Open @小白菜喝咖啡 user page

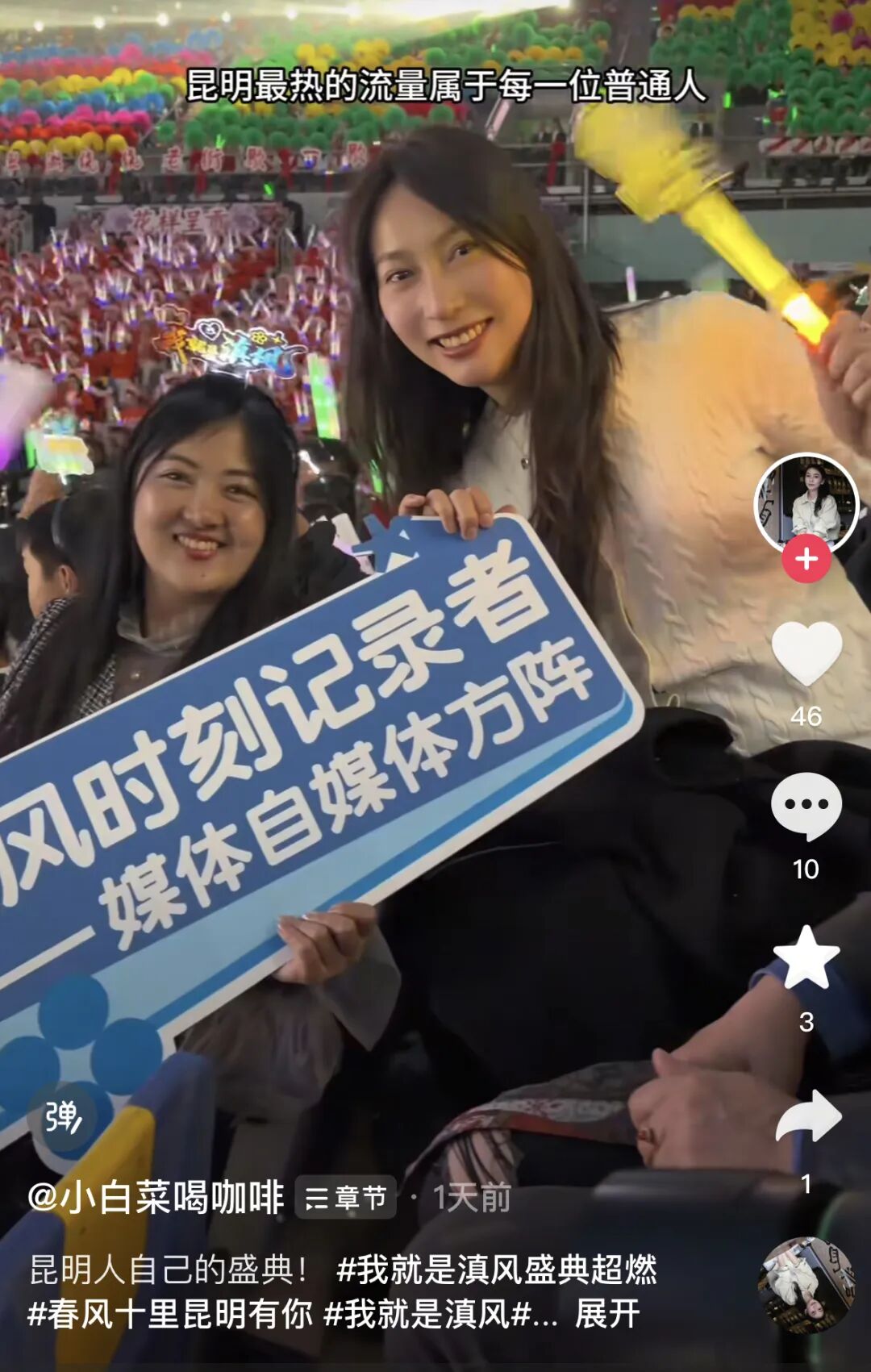pyautogui.click(x=156, y=1198)
